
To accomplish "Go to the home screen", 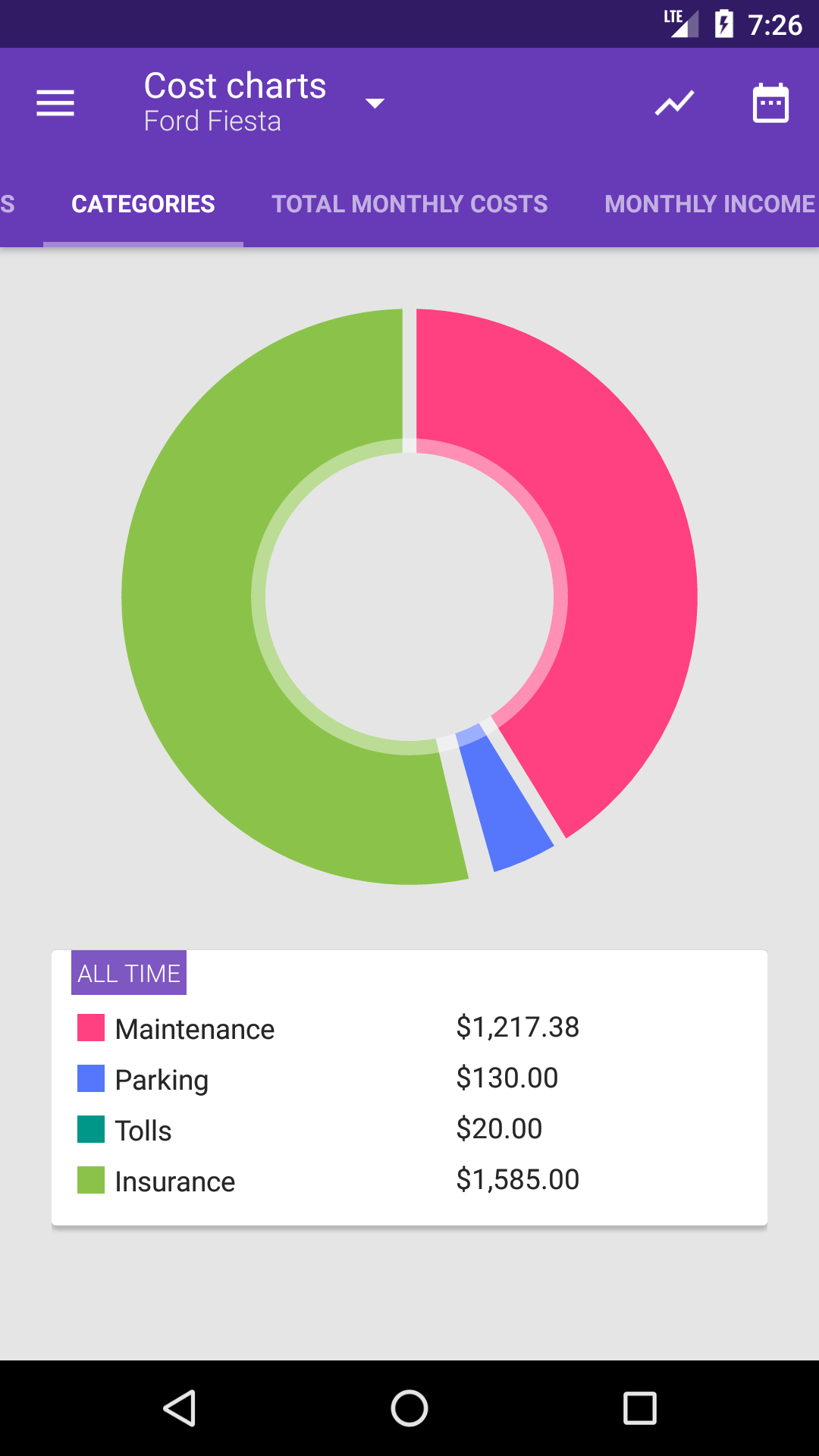I will coord(409,1408).
